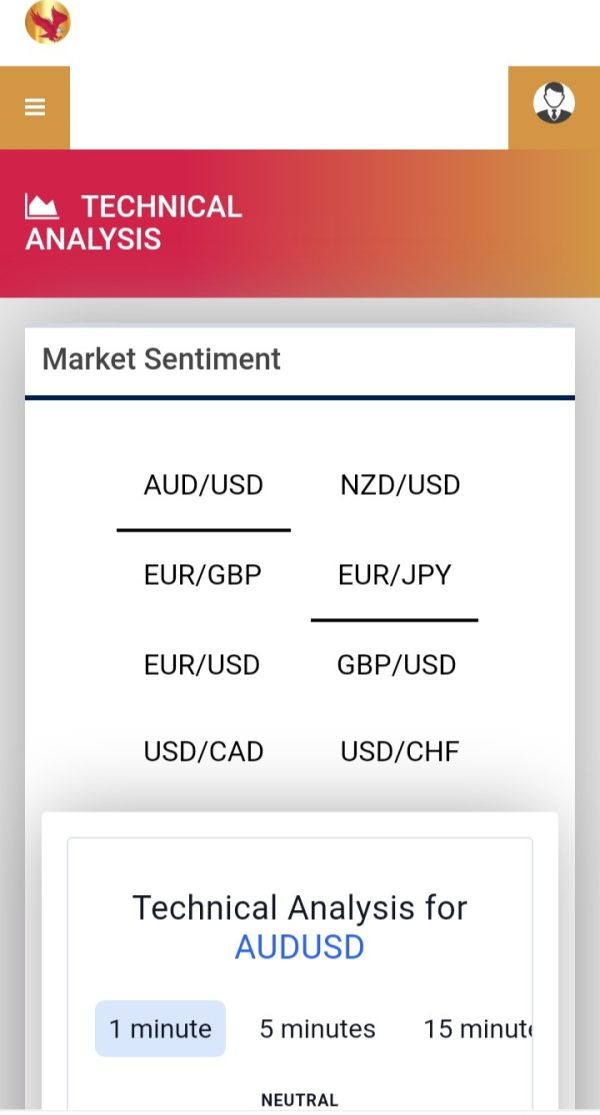Open the USD/CHF pair

click(x=400, y=752)
